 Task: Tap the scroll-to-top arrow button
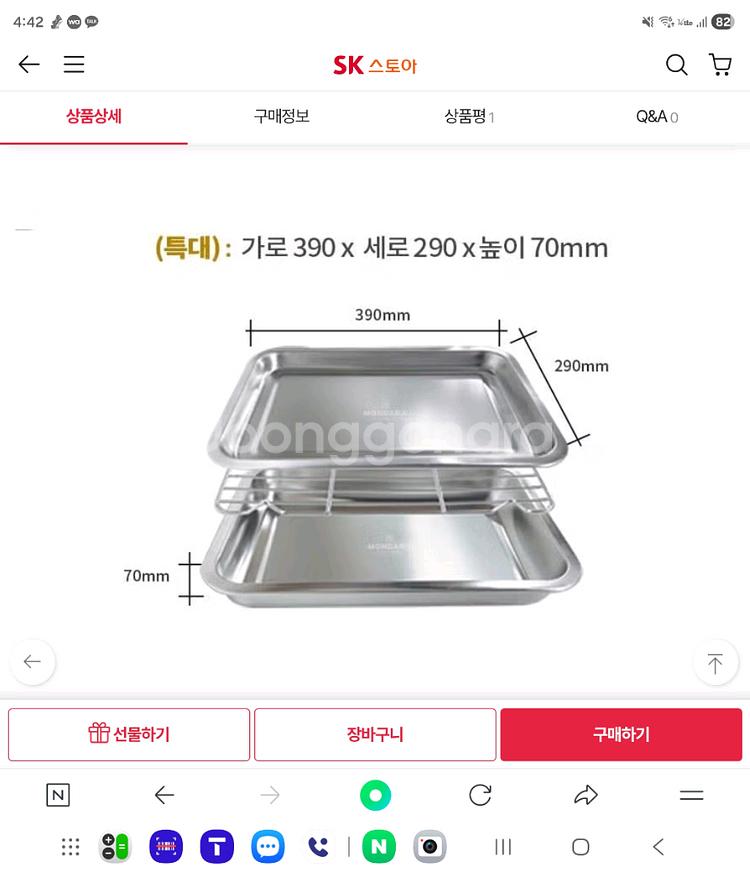(716, 662)
